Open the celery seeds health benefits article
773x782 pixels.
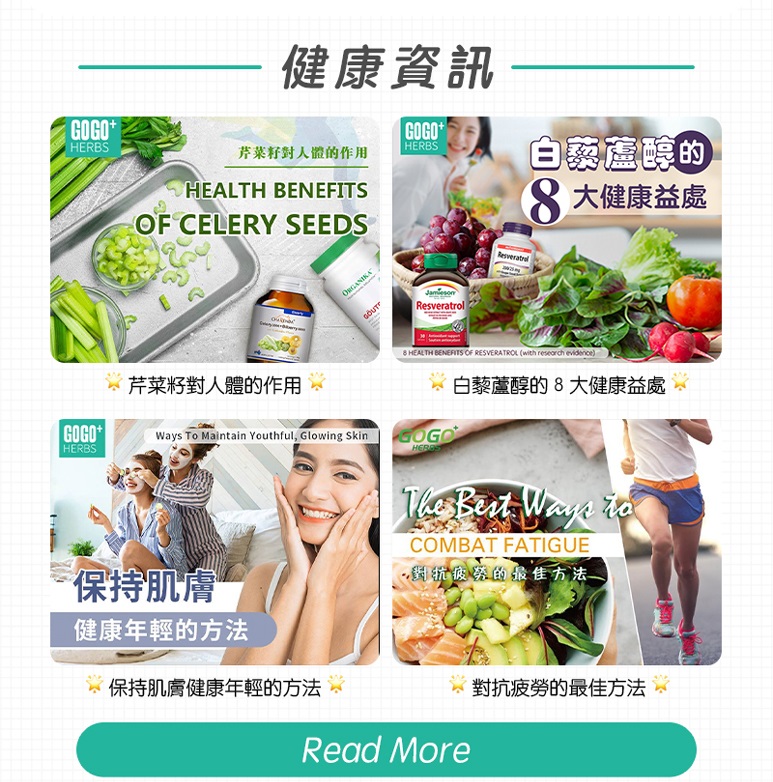click(x=215, y=240)
